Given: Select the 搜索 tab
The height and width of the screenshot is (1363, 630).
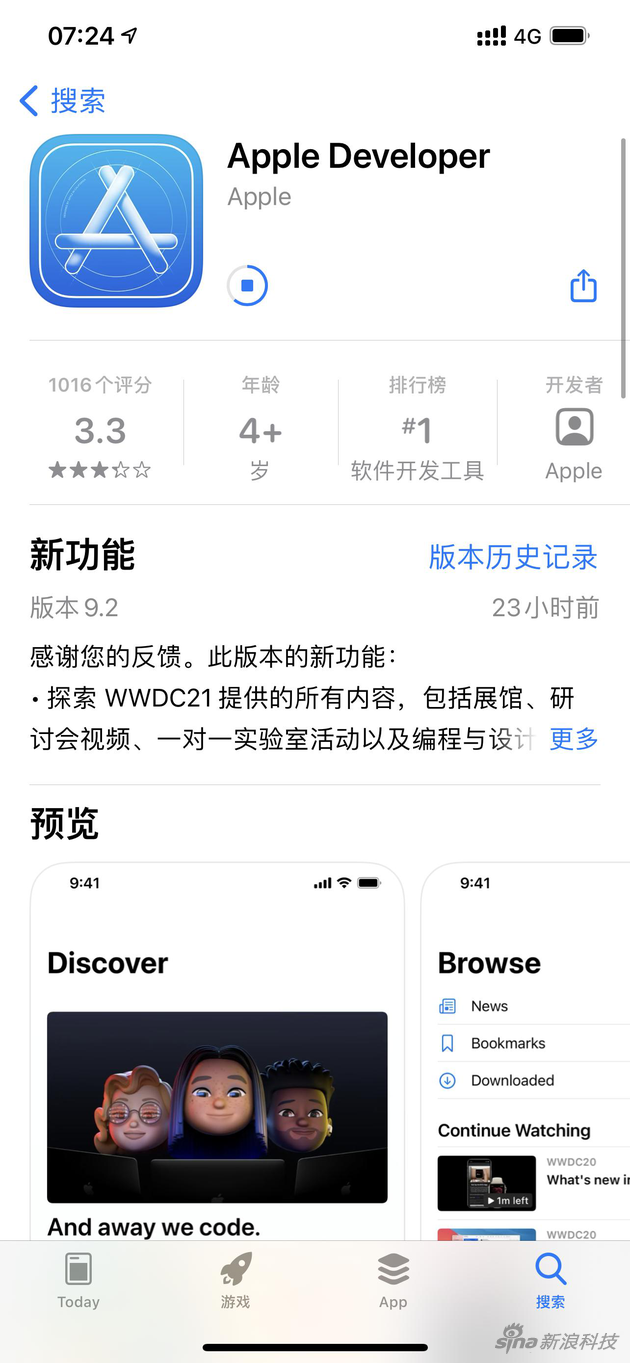Looking at the screenshot, I should coord(550,1281).
